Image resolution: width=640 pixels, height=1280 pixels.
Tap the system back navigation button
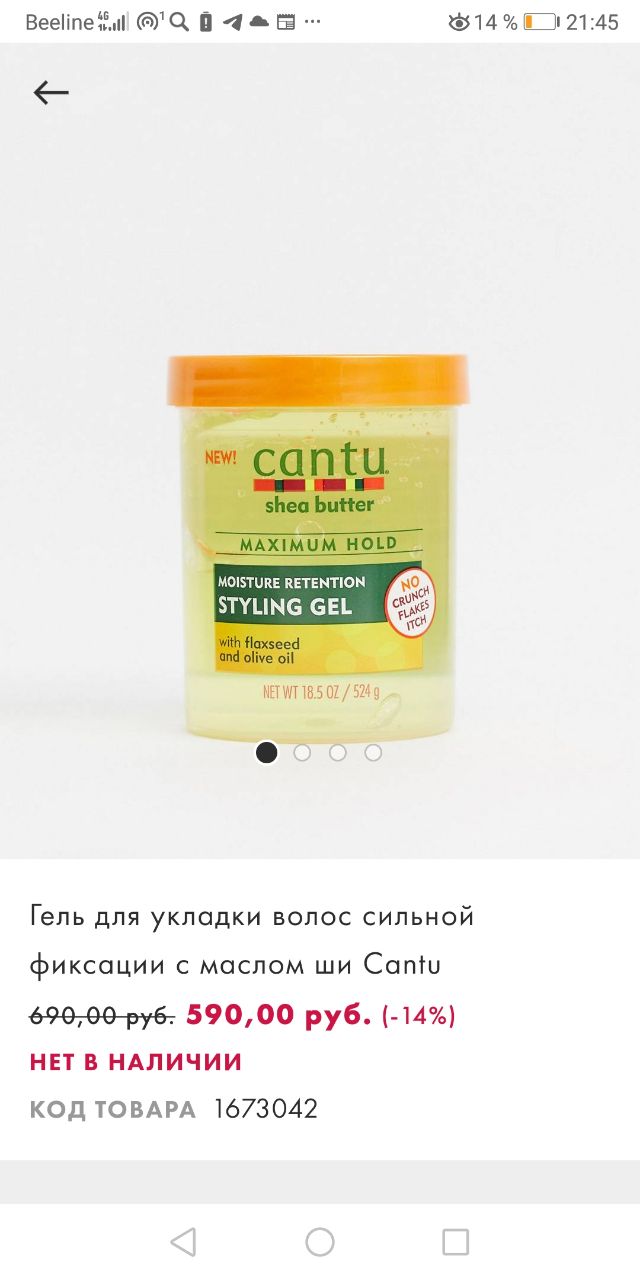[183, 1242]
